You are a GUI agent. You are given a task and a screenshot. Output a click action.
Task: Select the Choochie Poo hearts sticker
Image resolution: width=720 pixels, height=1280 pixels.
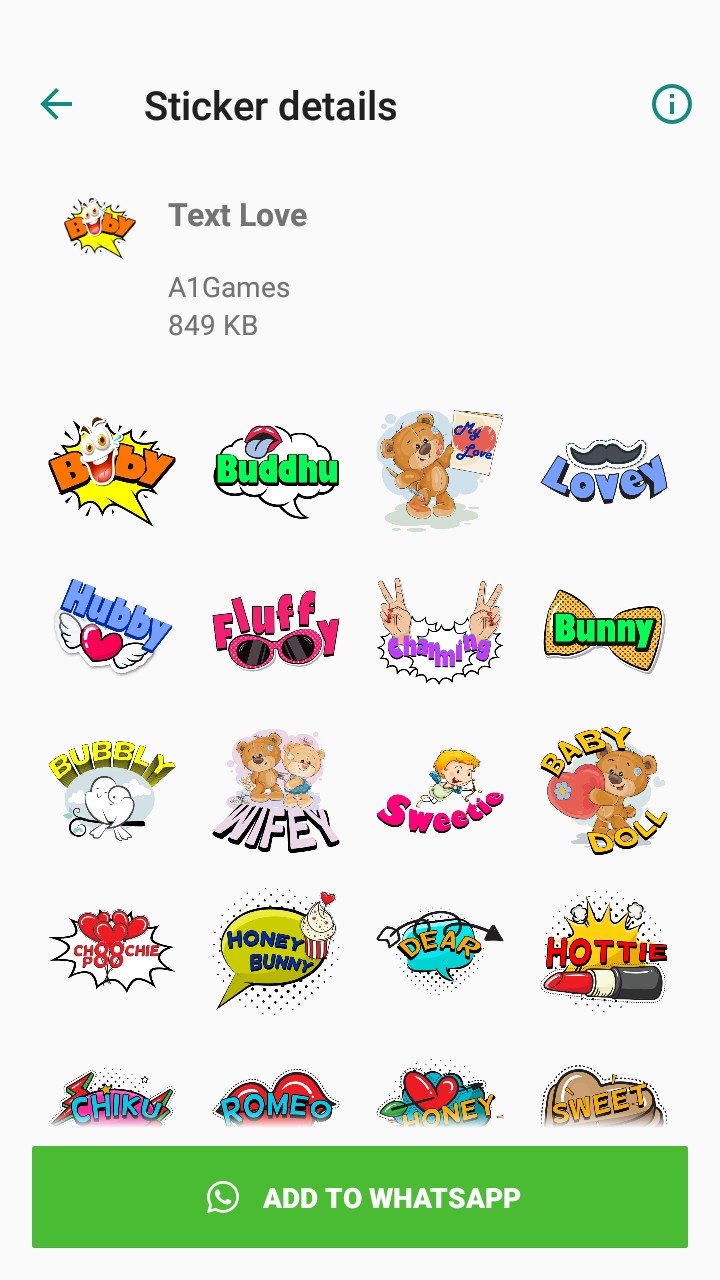coord(112,950)
